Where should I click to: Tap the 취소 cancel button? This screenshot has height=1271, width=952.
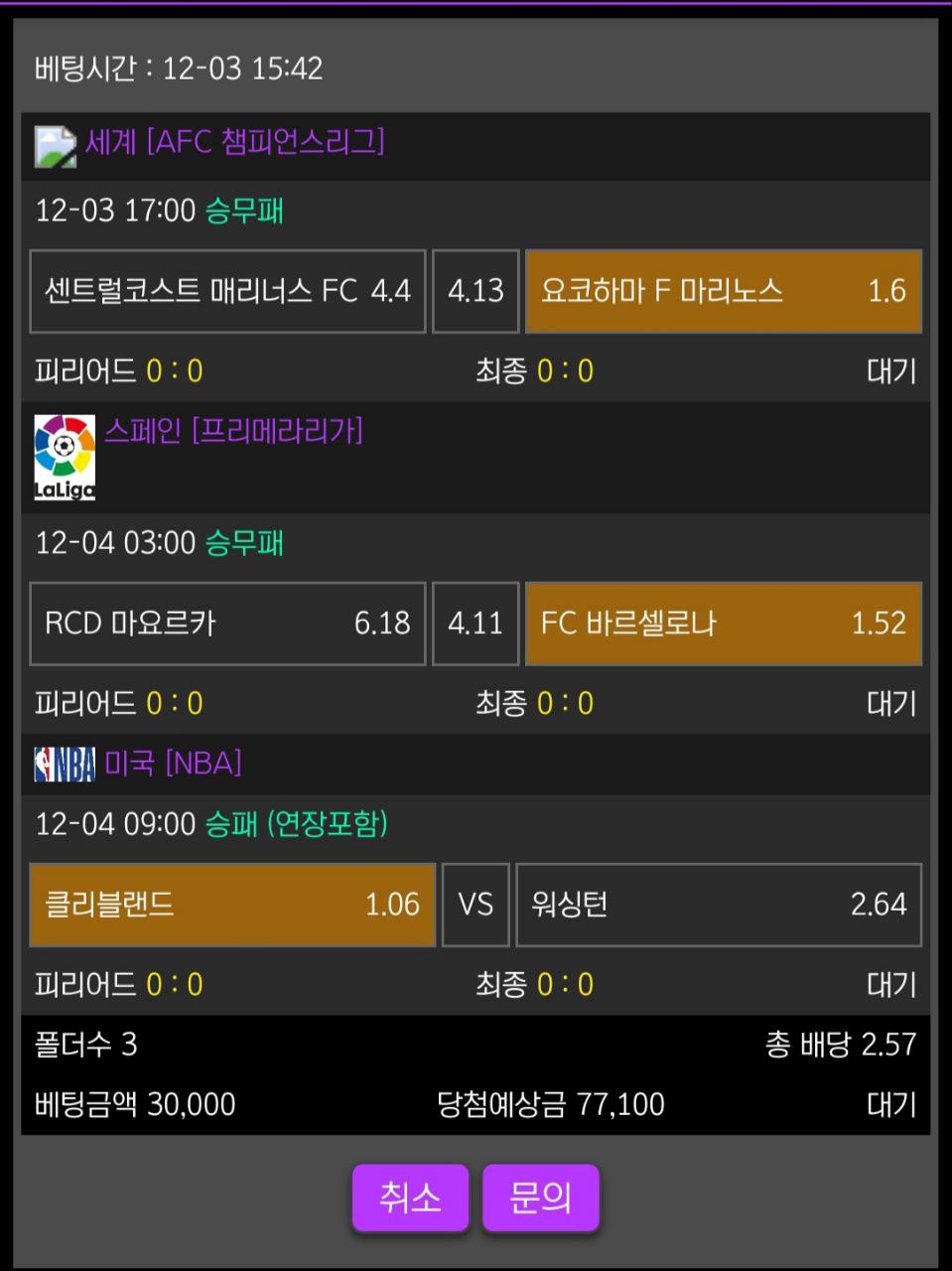(x=410, y=1198)
